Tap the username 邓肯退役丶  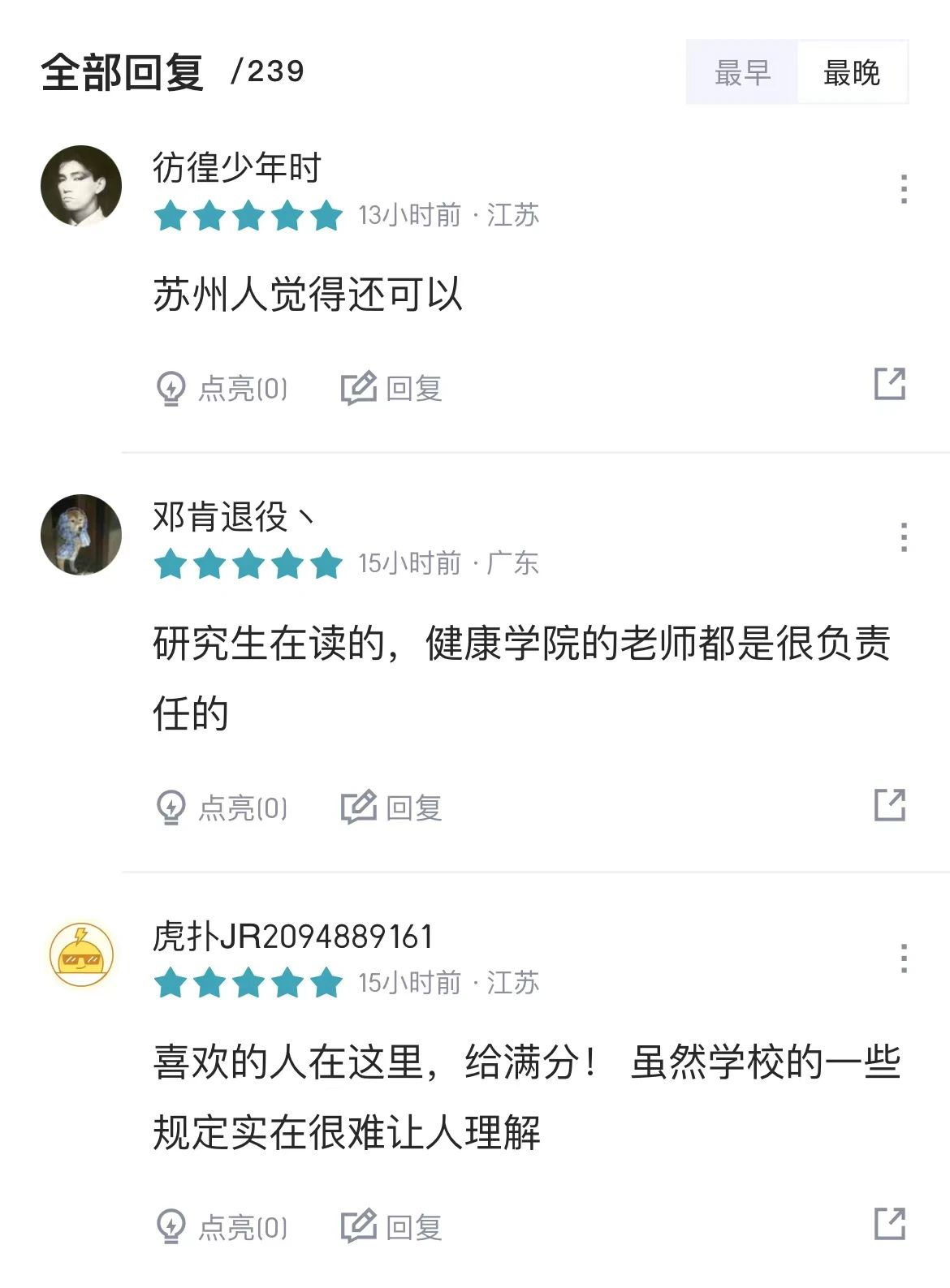(232, 517)
